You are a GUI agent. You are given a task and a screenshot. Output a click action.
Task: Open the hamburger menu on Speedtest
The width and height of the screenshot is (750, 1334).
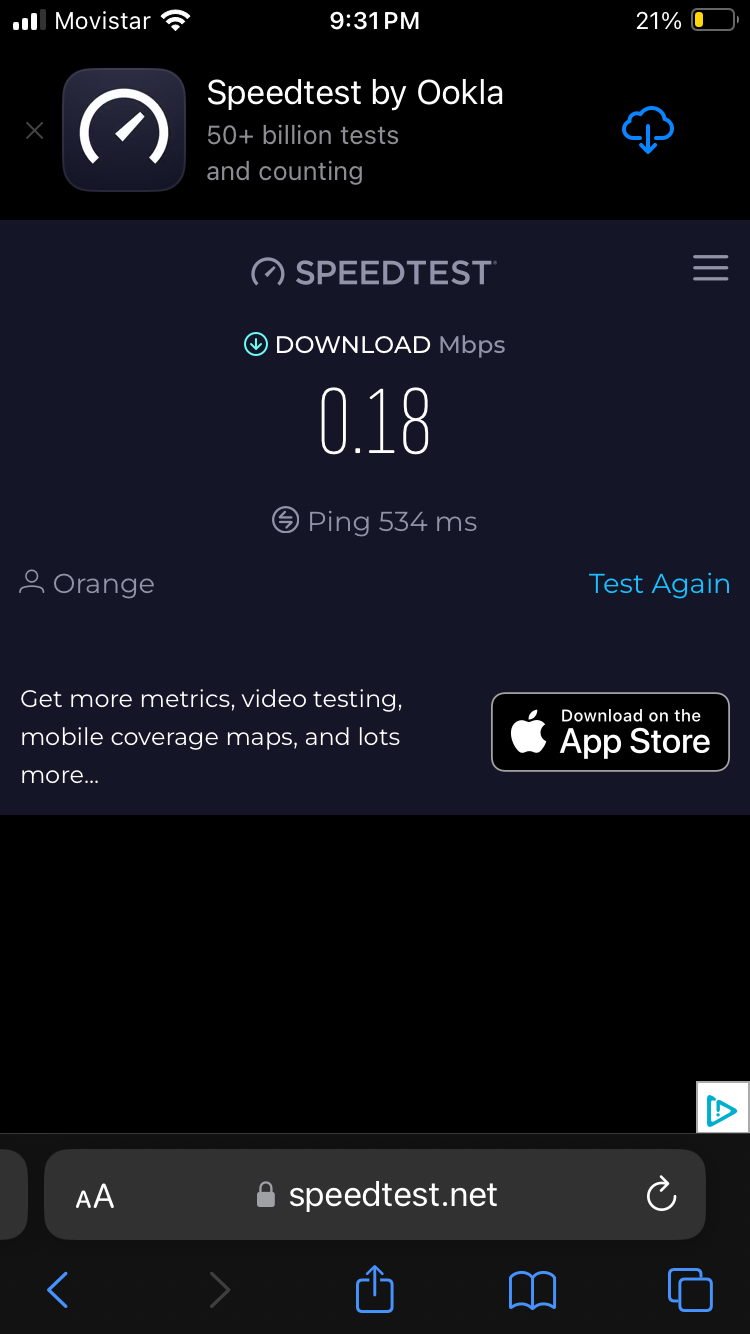pyautogui.click(x=711, y=268)
